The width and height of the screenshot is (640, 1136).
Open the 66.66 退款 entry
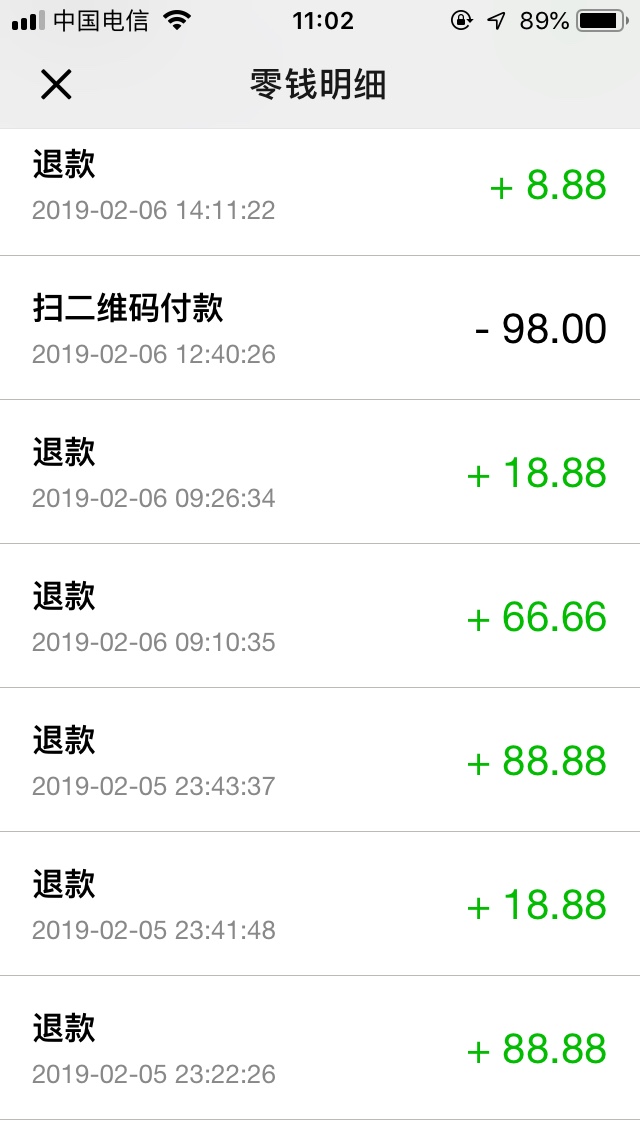(x=320, y=616)
